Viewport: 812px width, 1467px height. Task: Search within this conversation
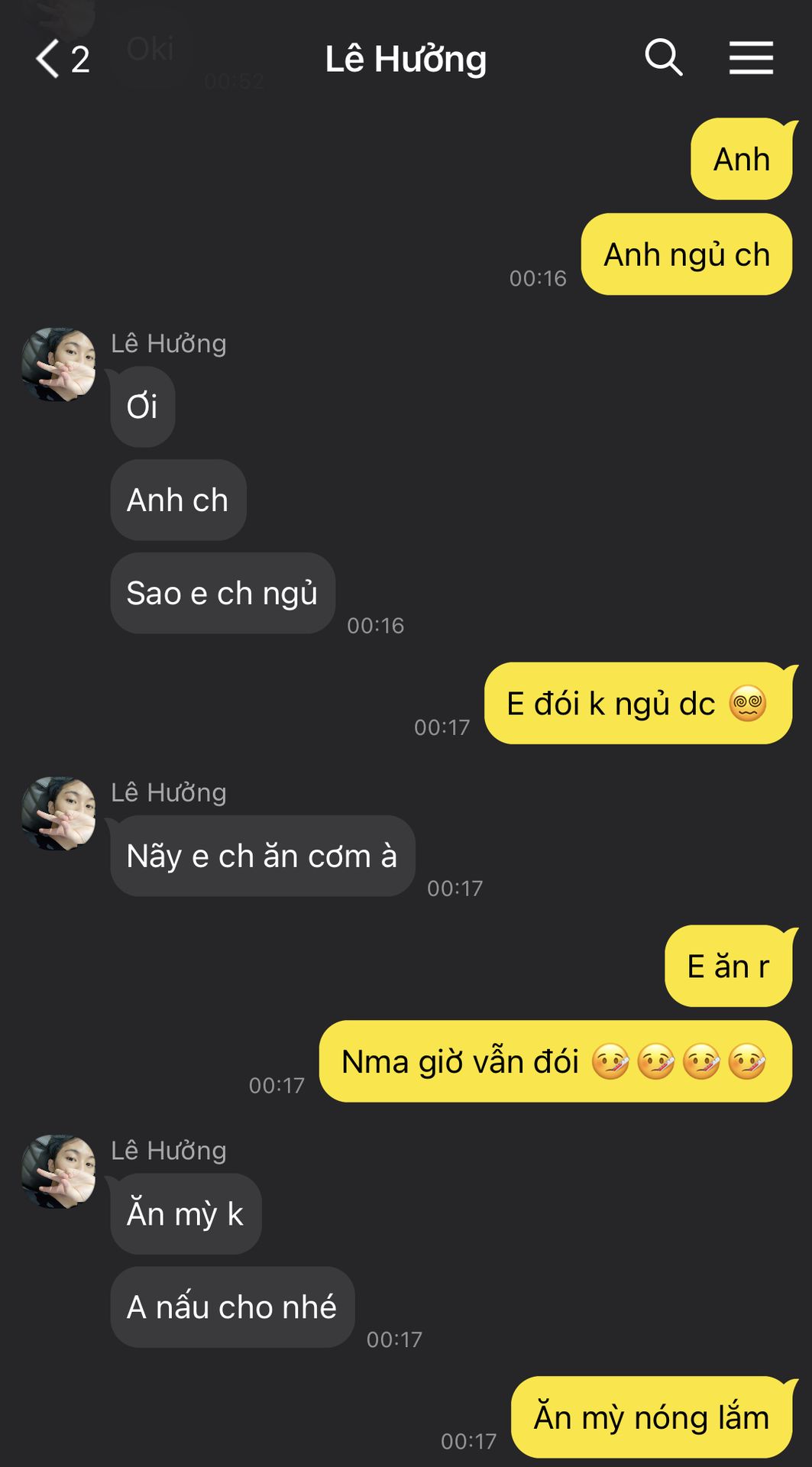tap(663, 58)
